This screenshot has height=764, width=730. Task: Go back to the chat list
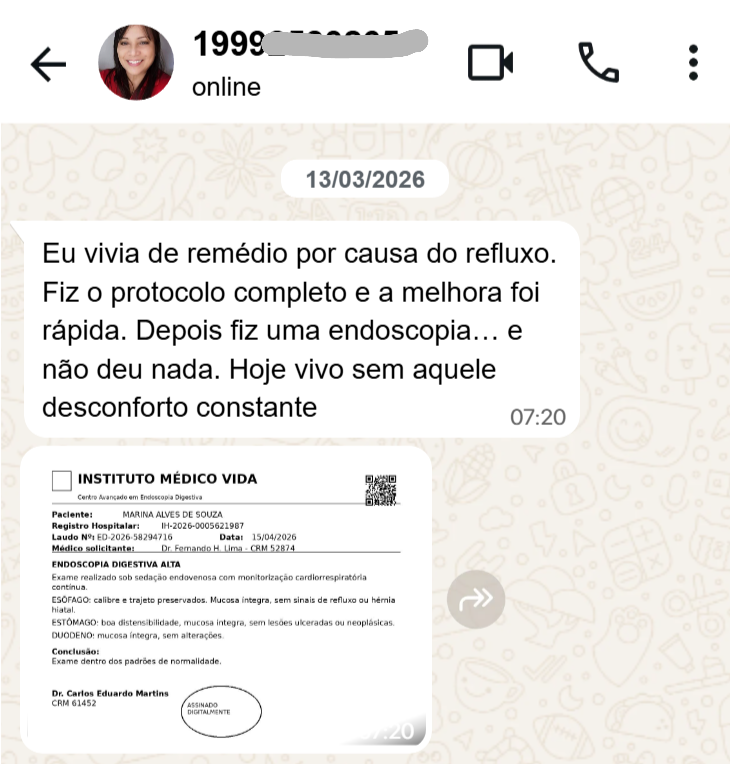48,64
